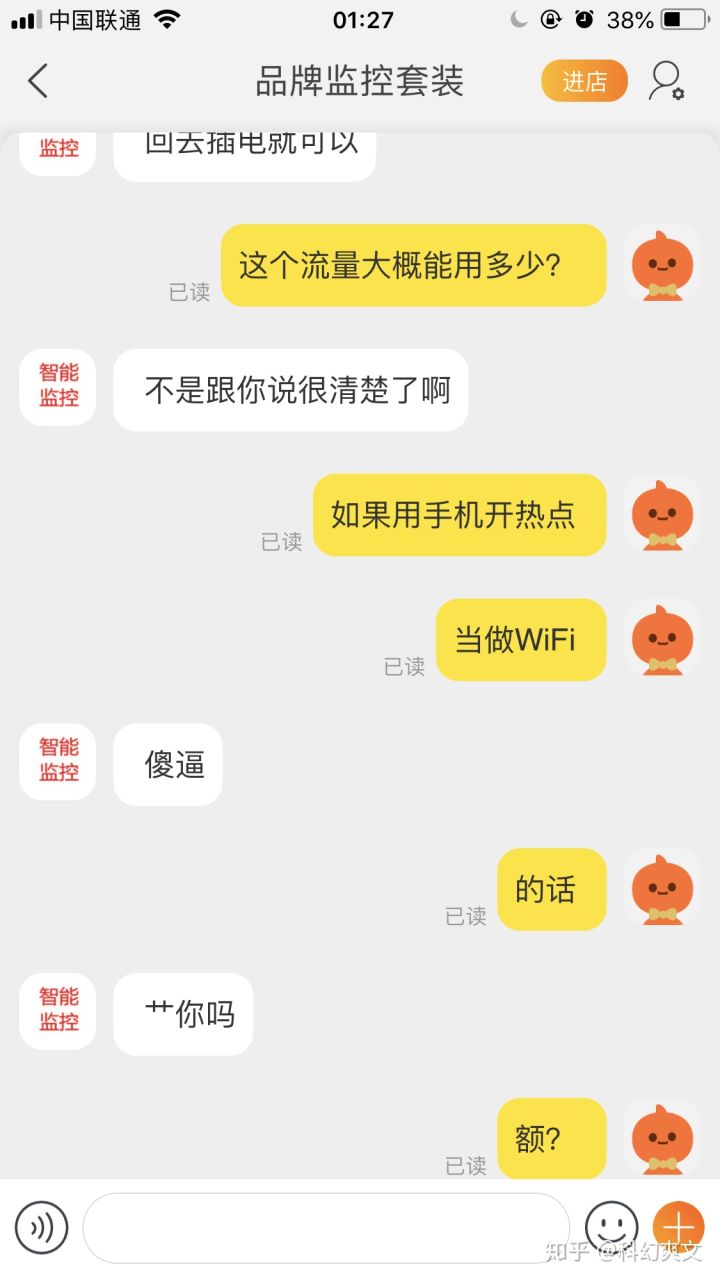
Task: Open the plus attachments menu
Action: (678, 1227)
